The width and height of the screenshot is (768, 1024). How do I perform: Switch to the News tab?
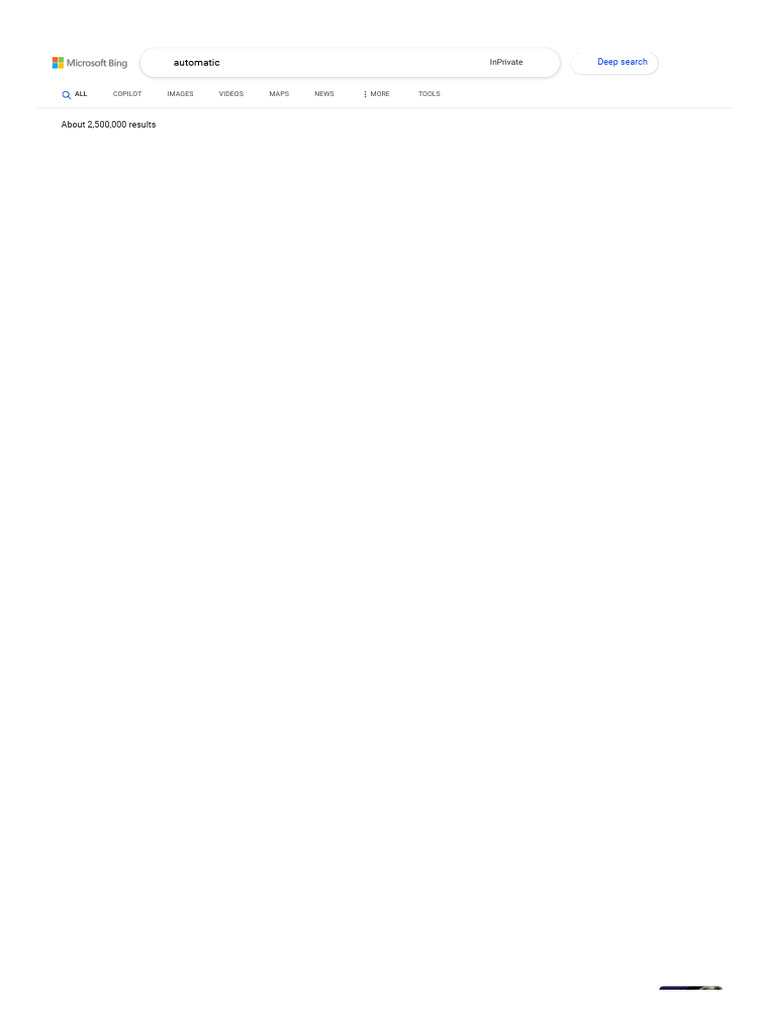[324, 94]
